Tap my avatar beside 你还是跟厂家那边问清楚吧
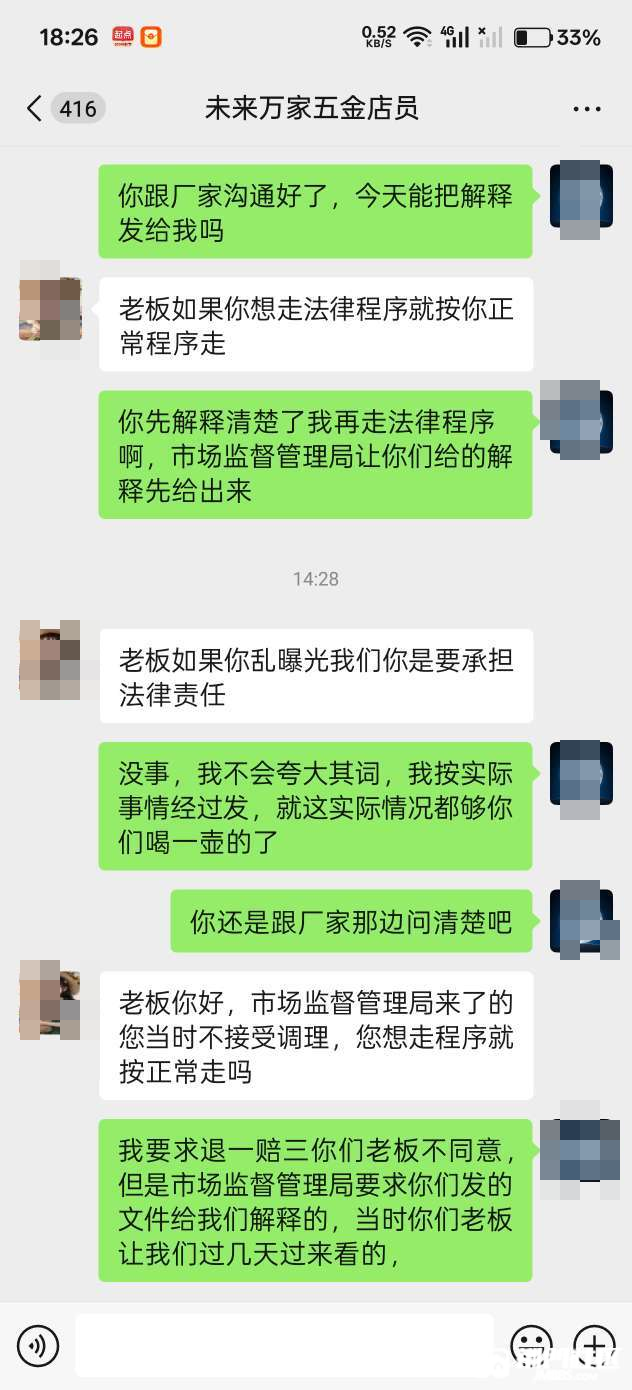The width and height of the screenshot is (632, 1390). click(581, 920)
